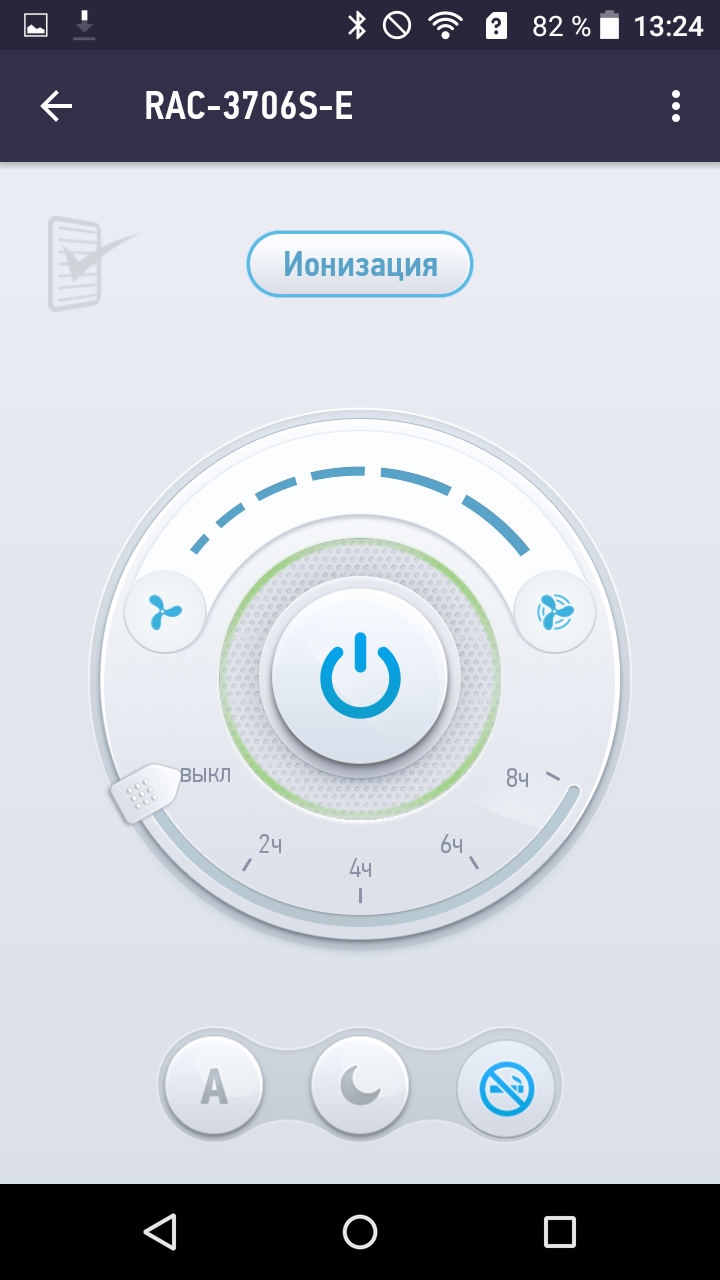Activate night mode with the moon button

360,1086
